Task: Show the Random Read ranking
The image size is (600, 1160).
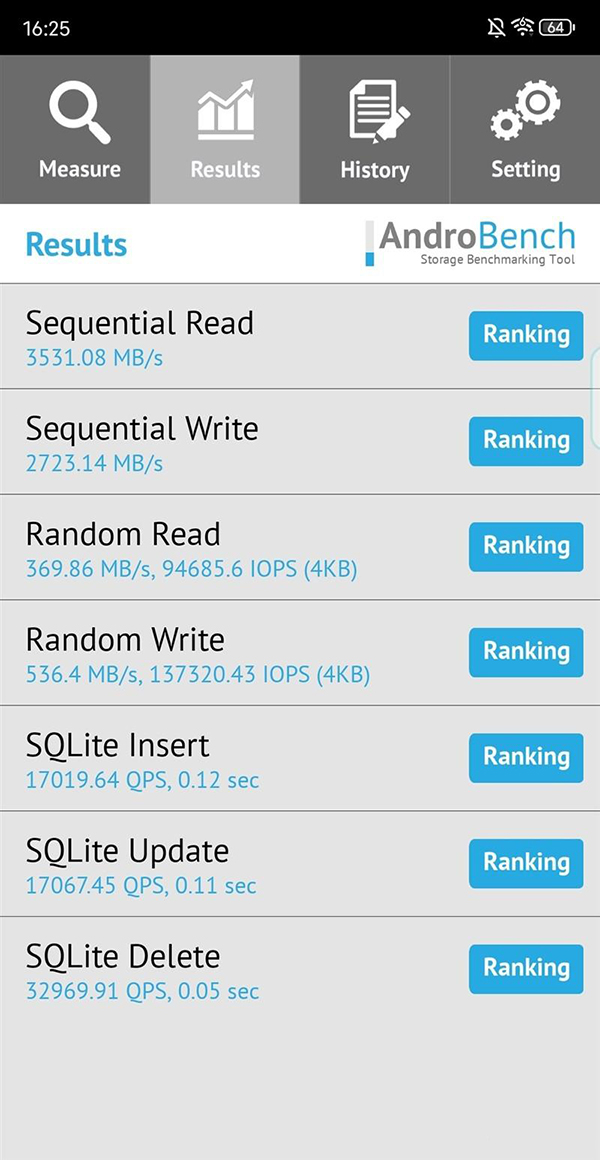Action: click(526, 546)
